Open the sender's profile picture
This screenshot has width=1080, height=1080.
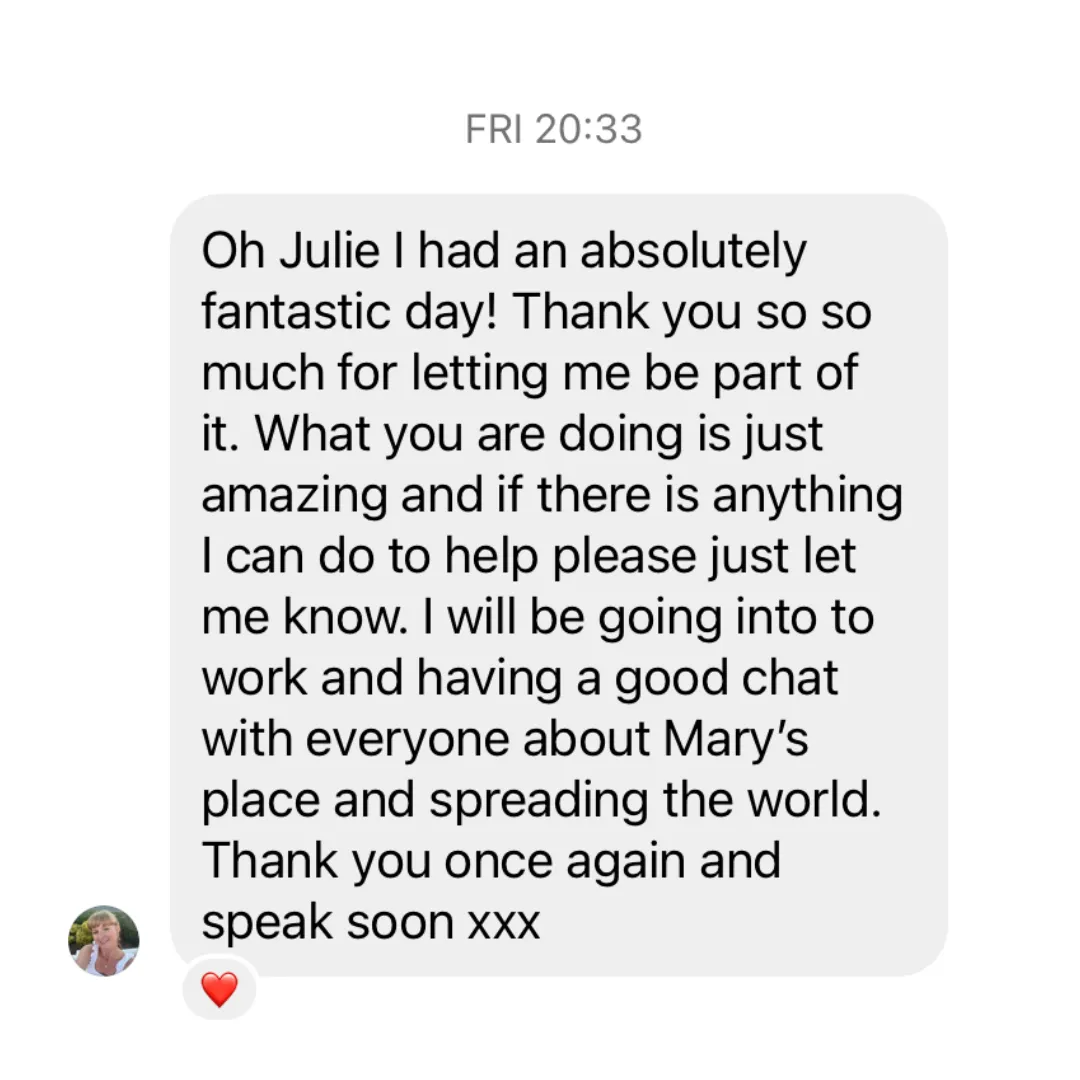(x=103, y=941)
